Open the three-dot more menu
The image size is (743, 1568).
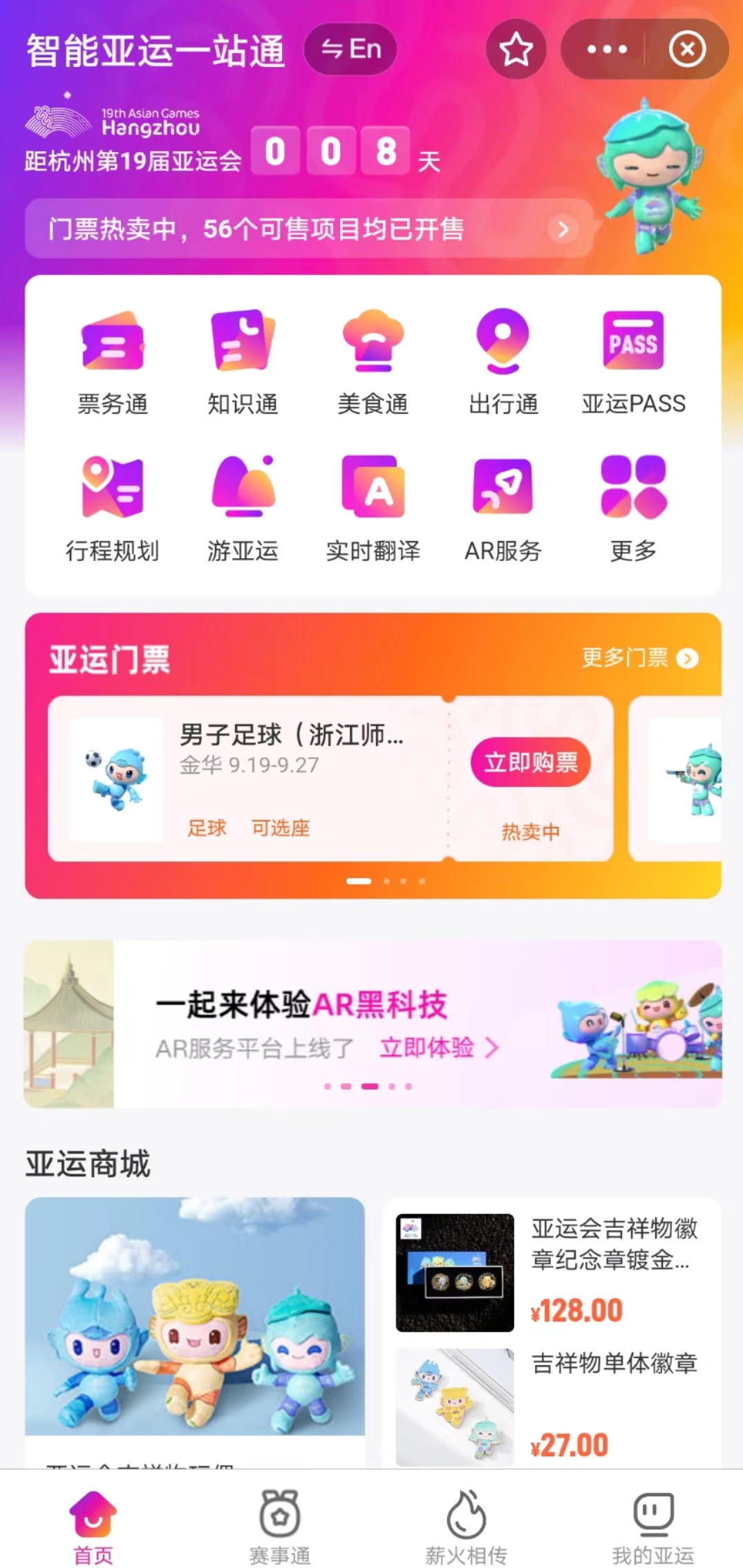[x=606, y=49]
